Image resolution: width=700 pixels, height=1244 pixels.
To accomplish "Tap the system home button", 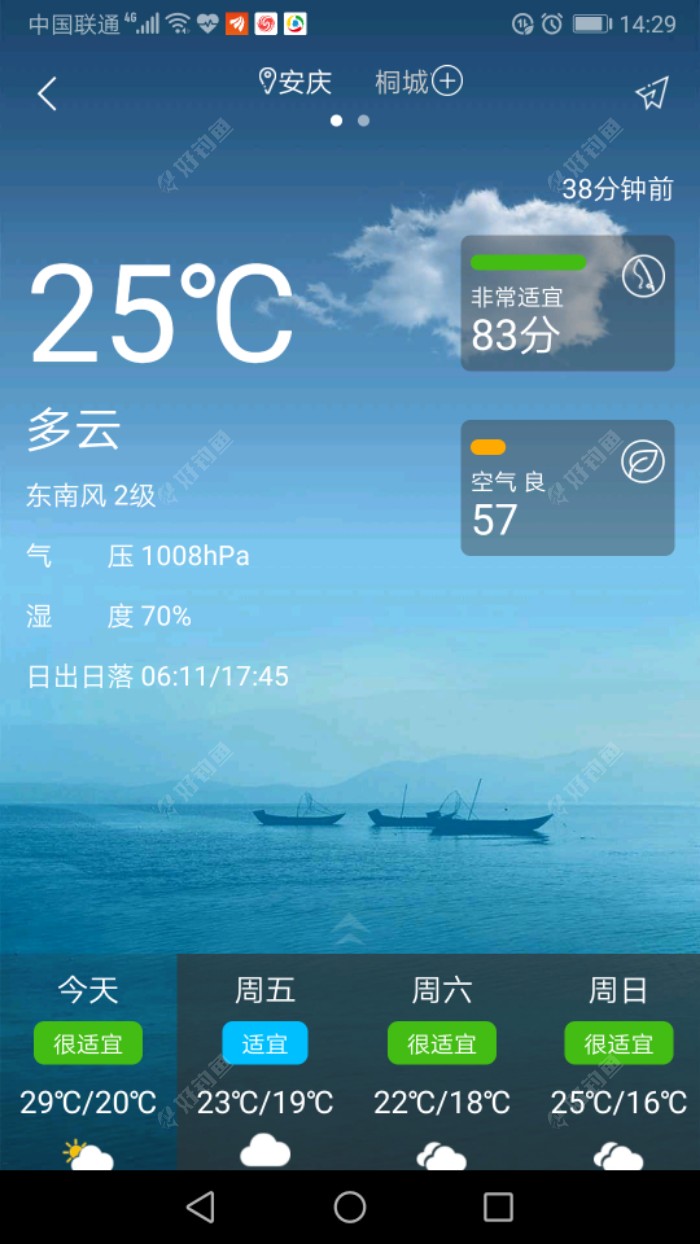I will [350, 1207].
